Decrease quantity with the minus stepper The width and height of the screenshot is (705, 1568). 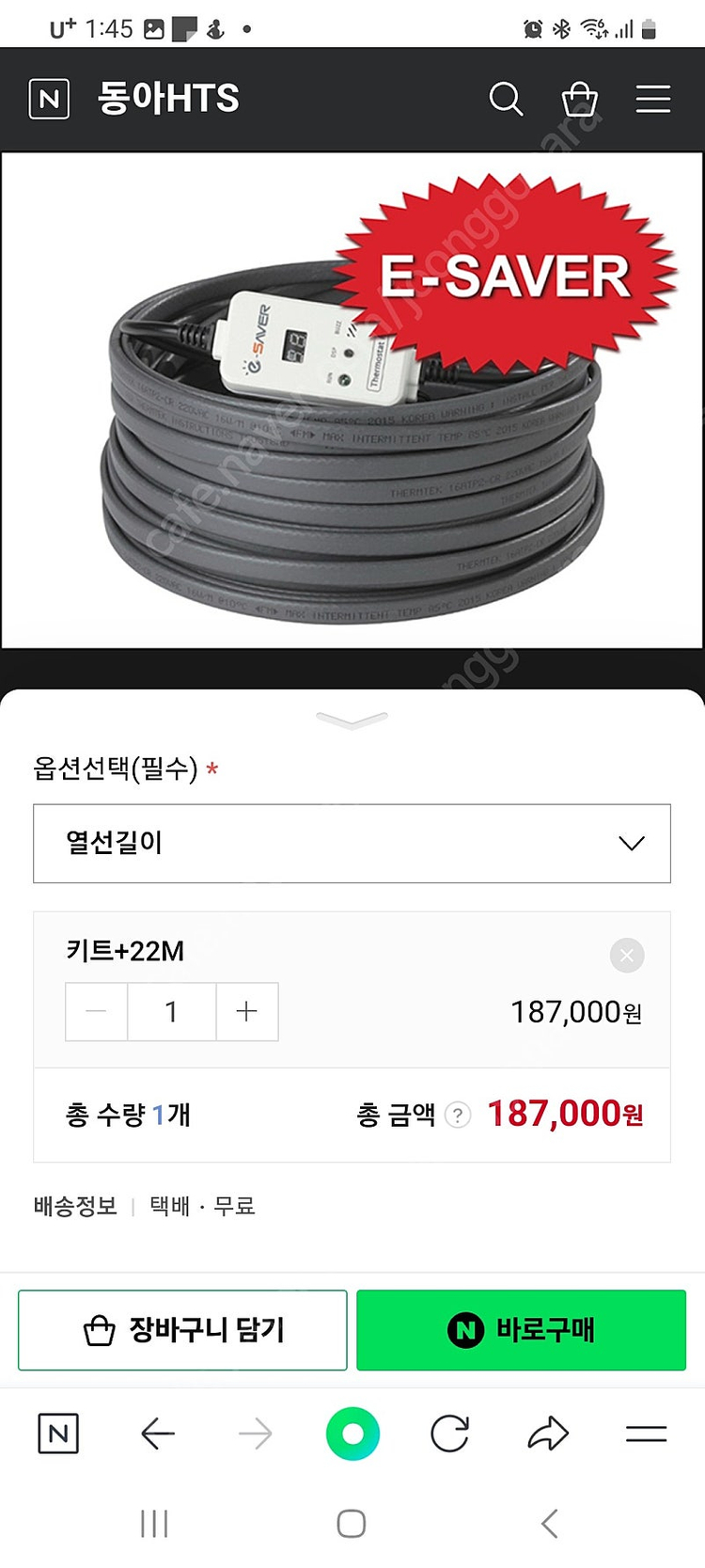click(96, 1011)
